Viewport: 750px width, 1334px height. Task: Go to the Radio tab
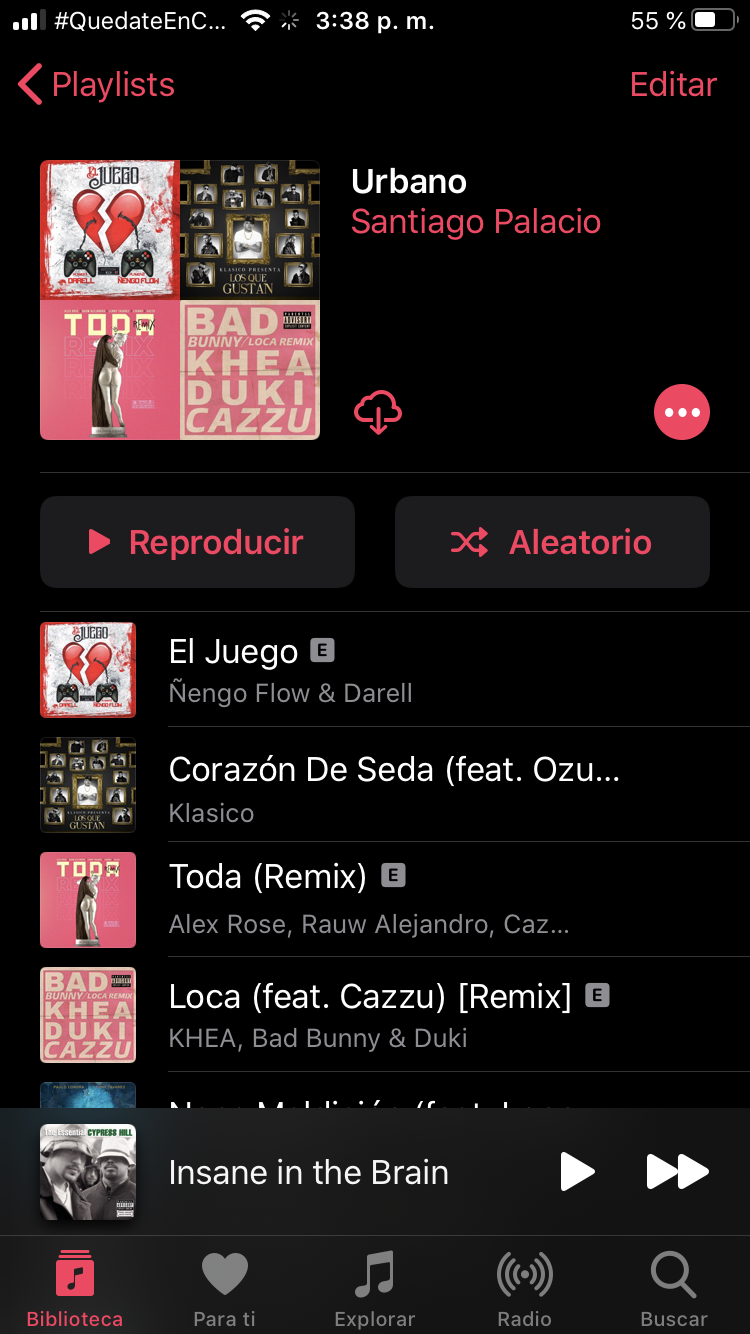tap(524, 1288)
